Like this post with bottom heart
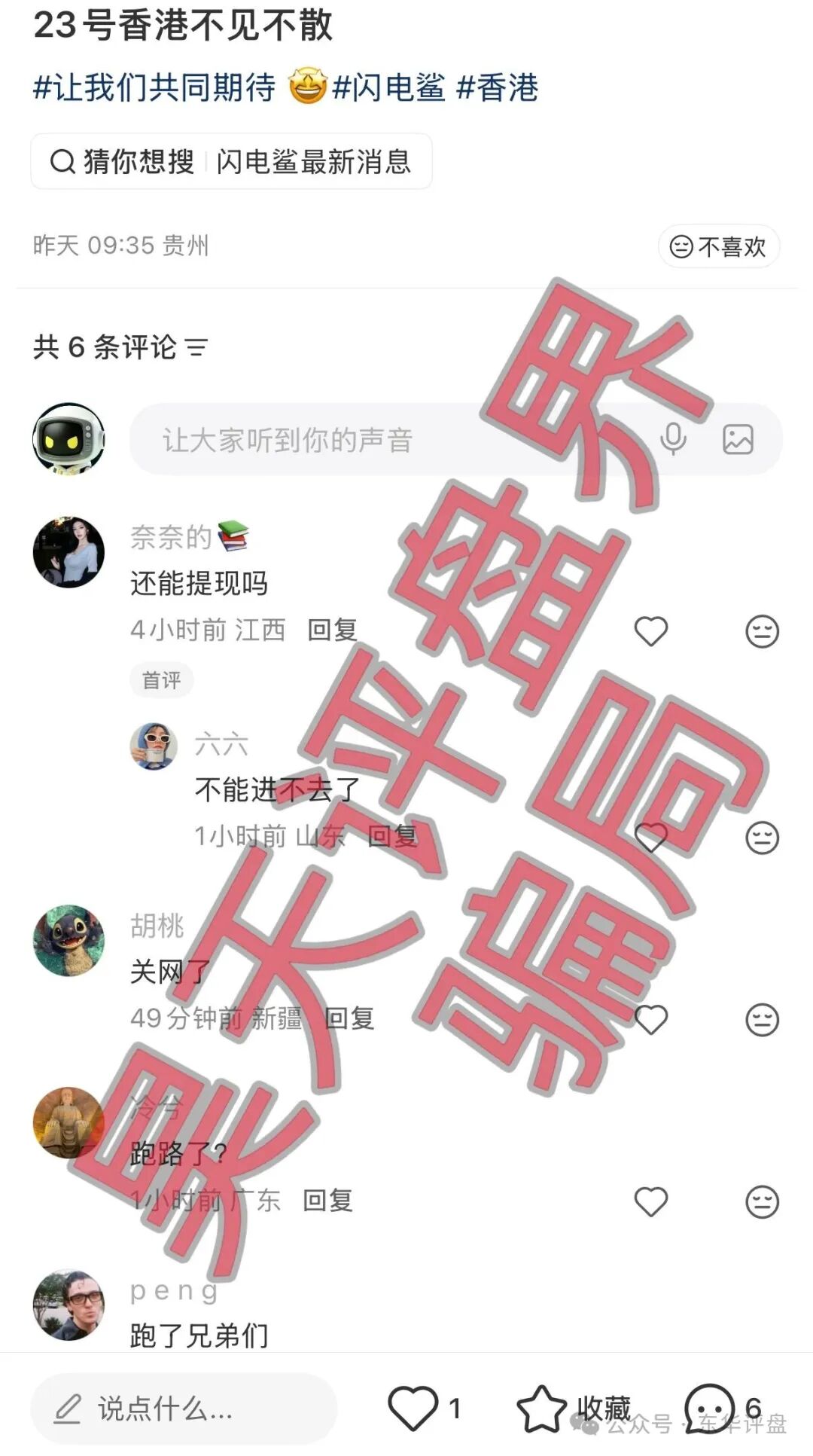This screenshot has width=813, height=1456. coord(413,1408)
